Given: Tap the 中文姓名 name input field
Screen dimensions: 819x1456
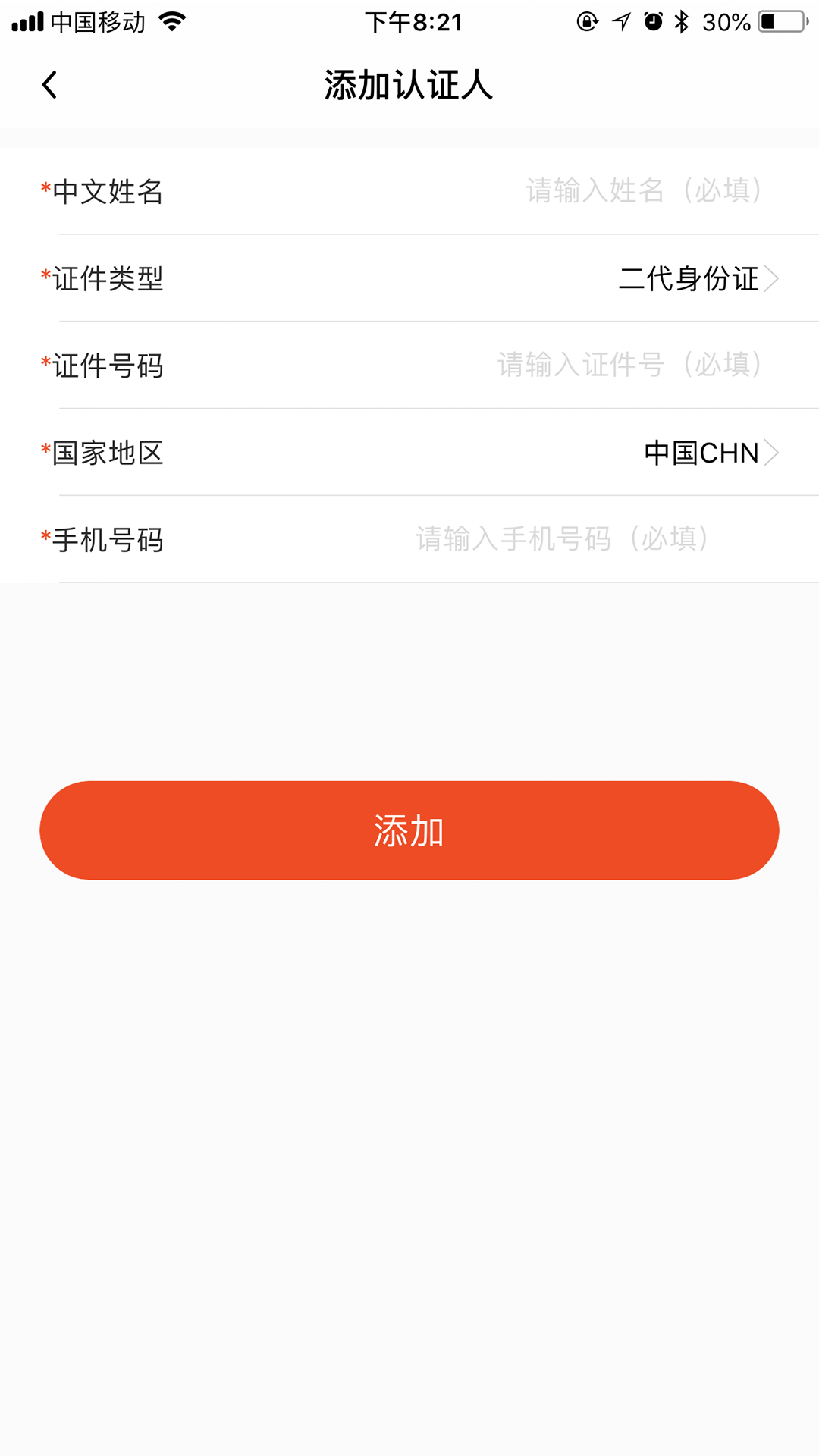Looking at the screenshot, I should (x=409, y=191).
